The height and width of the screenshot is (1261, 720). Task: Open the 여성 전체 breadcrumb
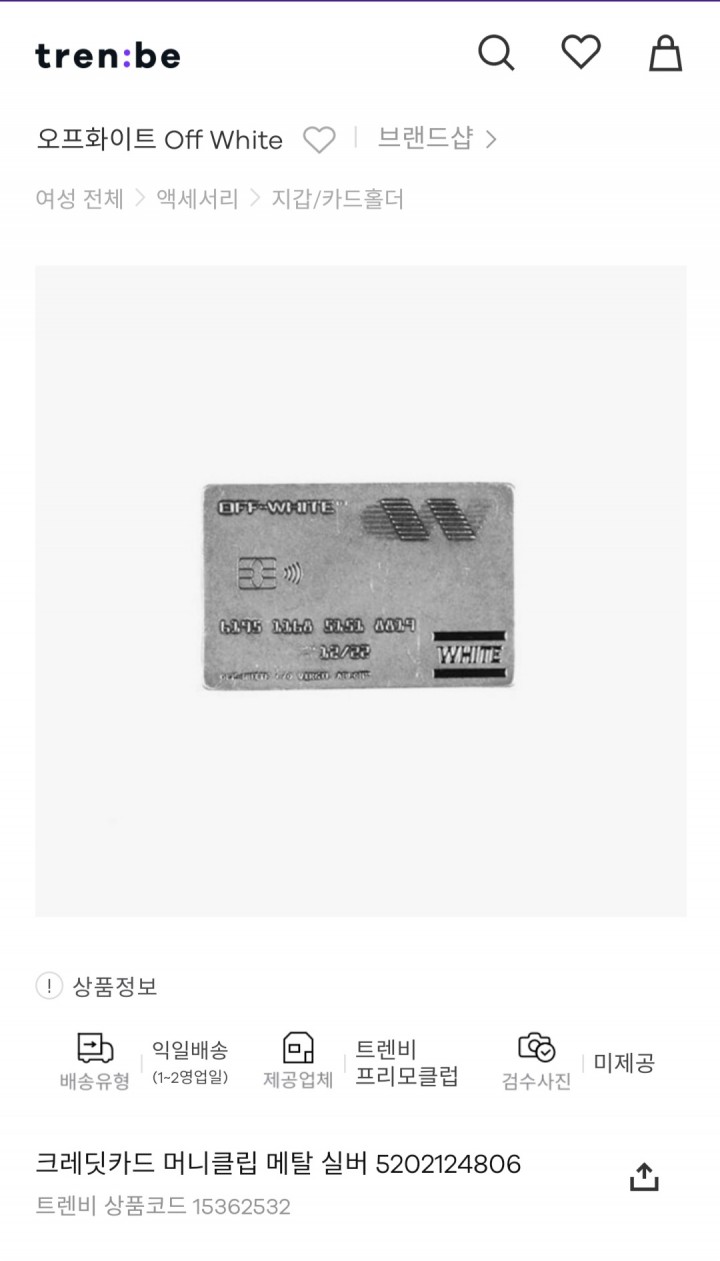[x=79, y=199]
